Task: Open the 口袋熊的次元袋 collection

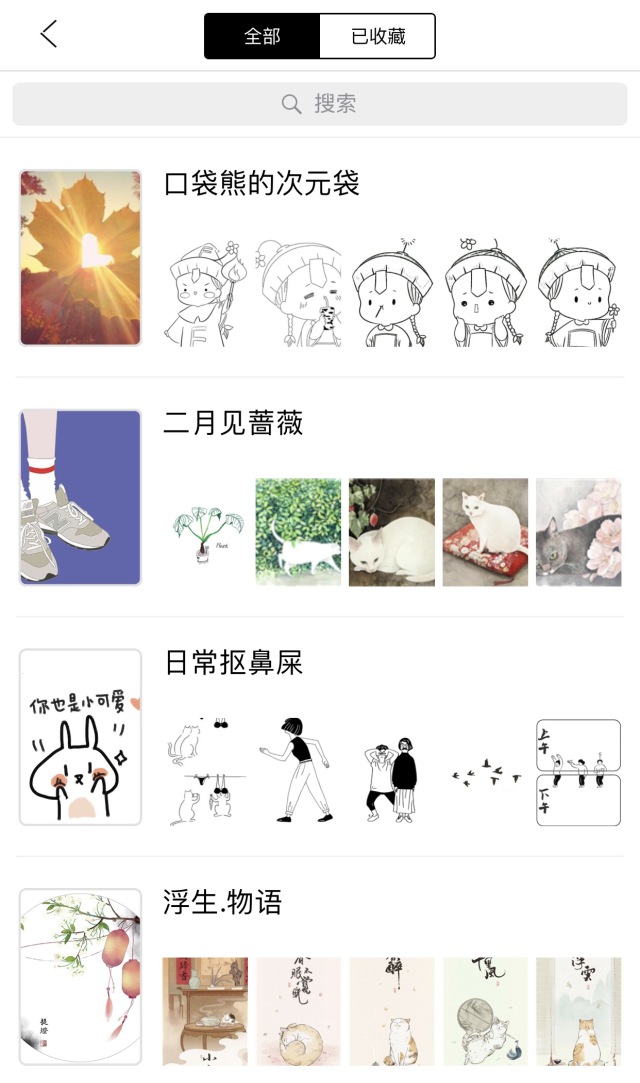Action: (x=262, y=184)
